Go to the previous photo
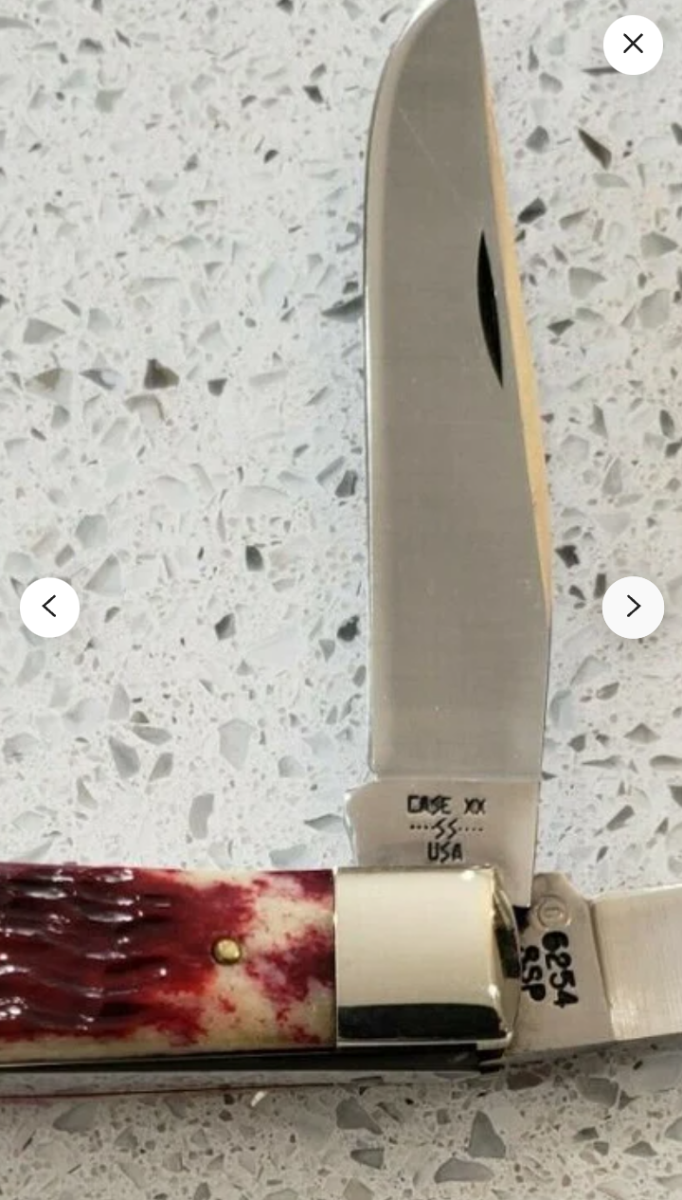Image resolution: width=682 pixels, height=1200 pixels. (x=49, y=607)
